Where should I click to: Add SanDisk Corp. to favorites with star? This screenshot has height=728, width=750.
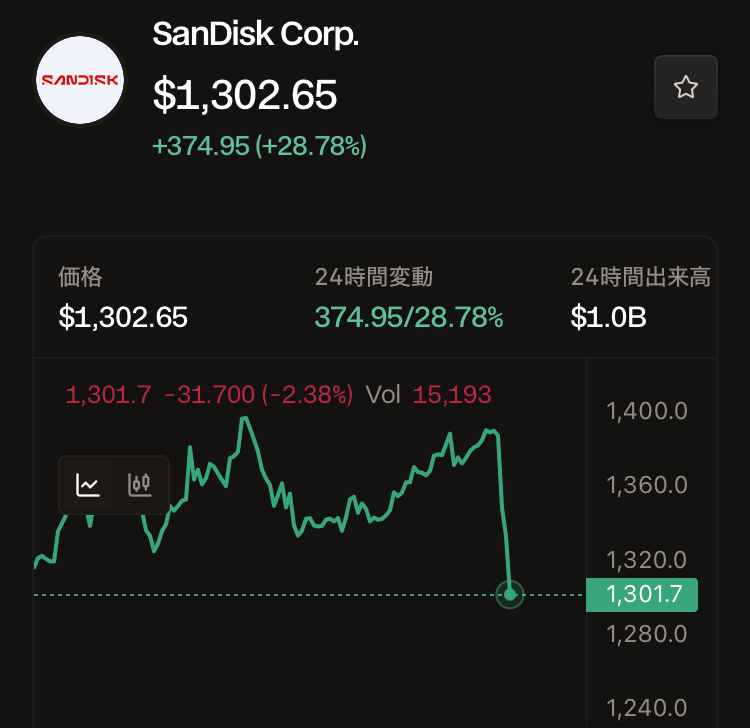(x=685, y=87)
